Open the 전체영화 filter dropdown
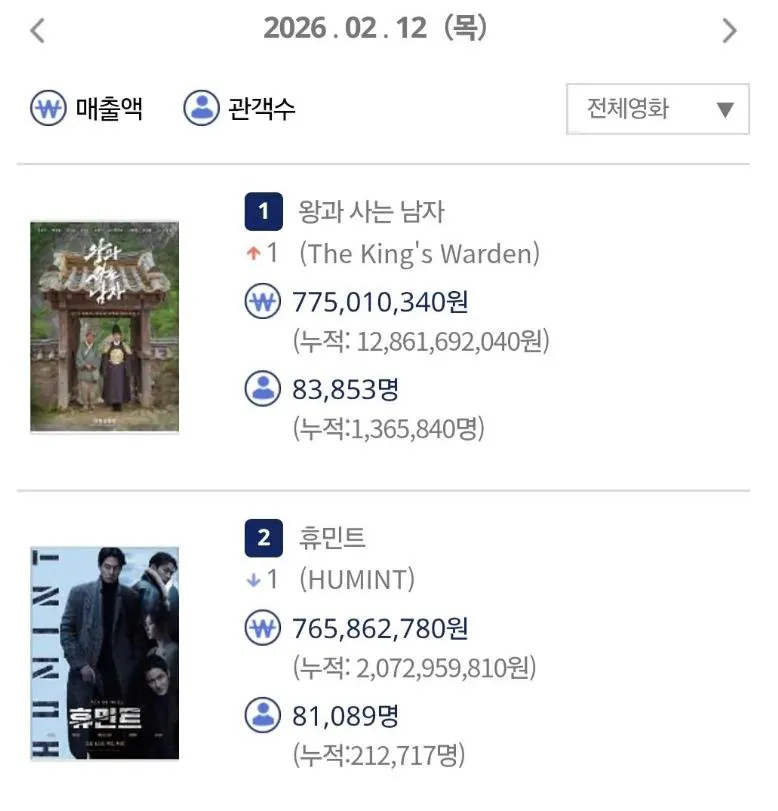This screenshot has height=811, width=778. (x=657, y=109)
